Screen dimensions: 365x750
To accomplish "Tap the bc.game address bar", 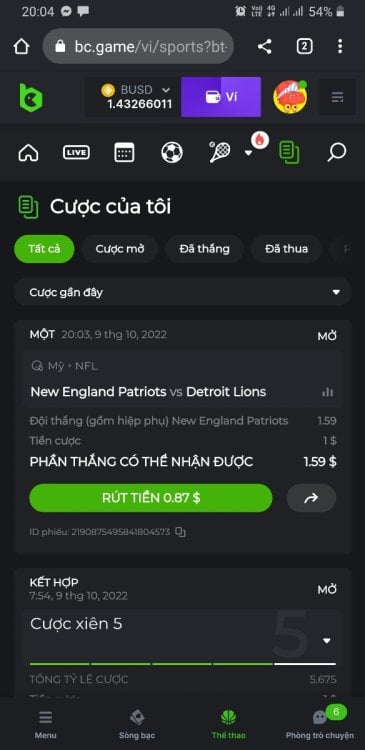I will [x=138, y=46].
